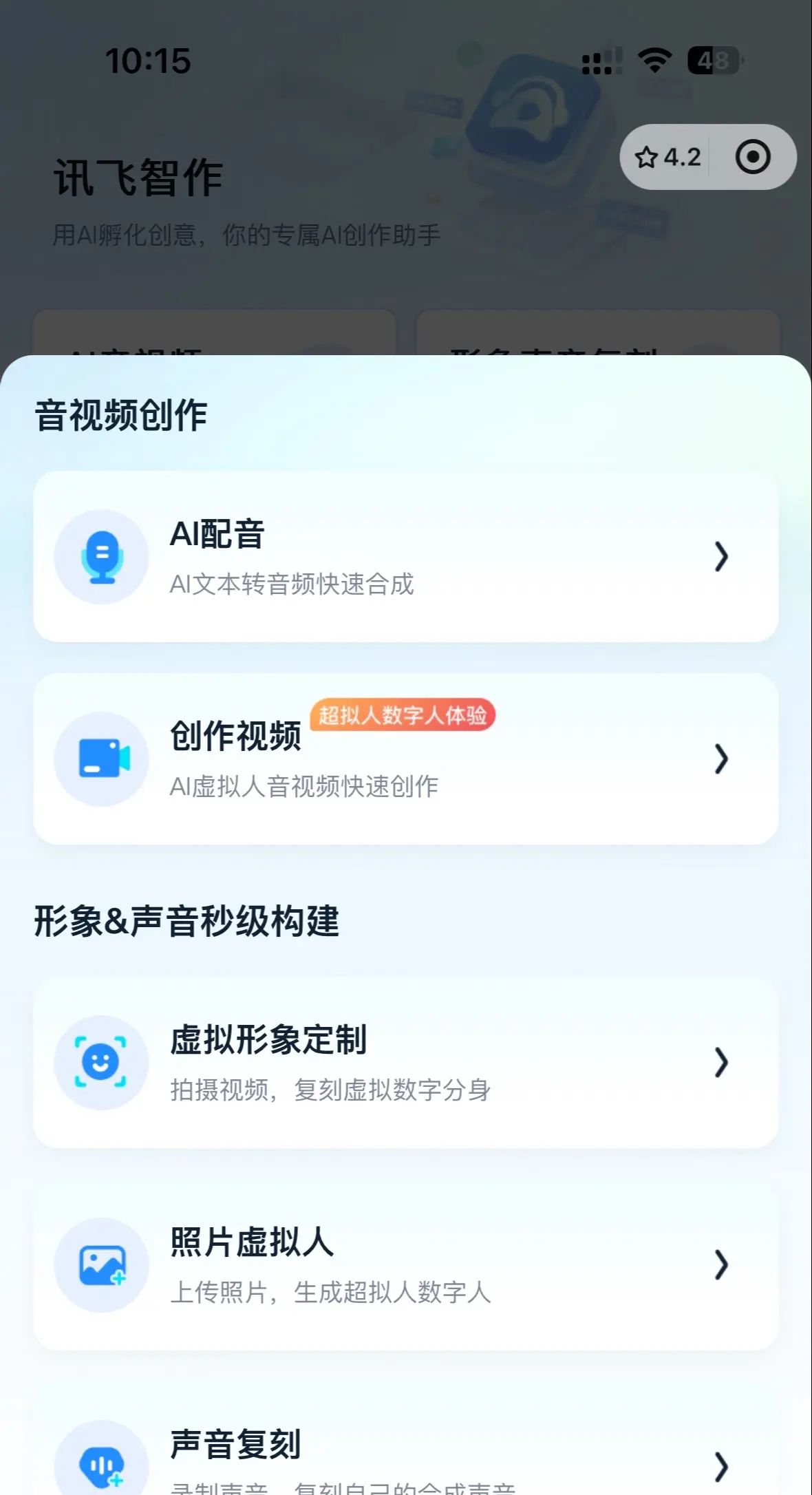Tap the 超拟人数字人体验 orange badge

(x=403, y=716)
